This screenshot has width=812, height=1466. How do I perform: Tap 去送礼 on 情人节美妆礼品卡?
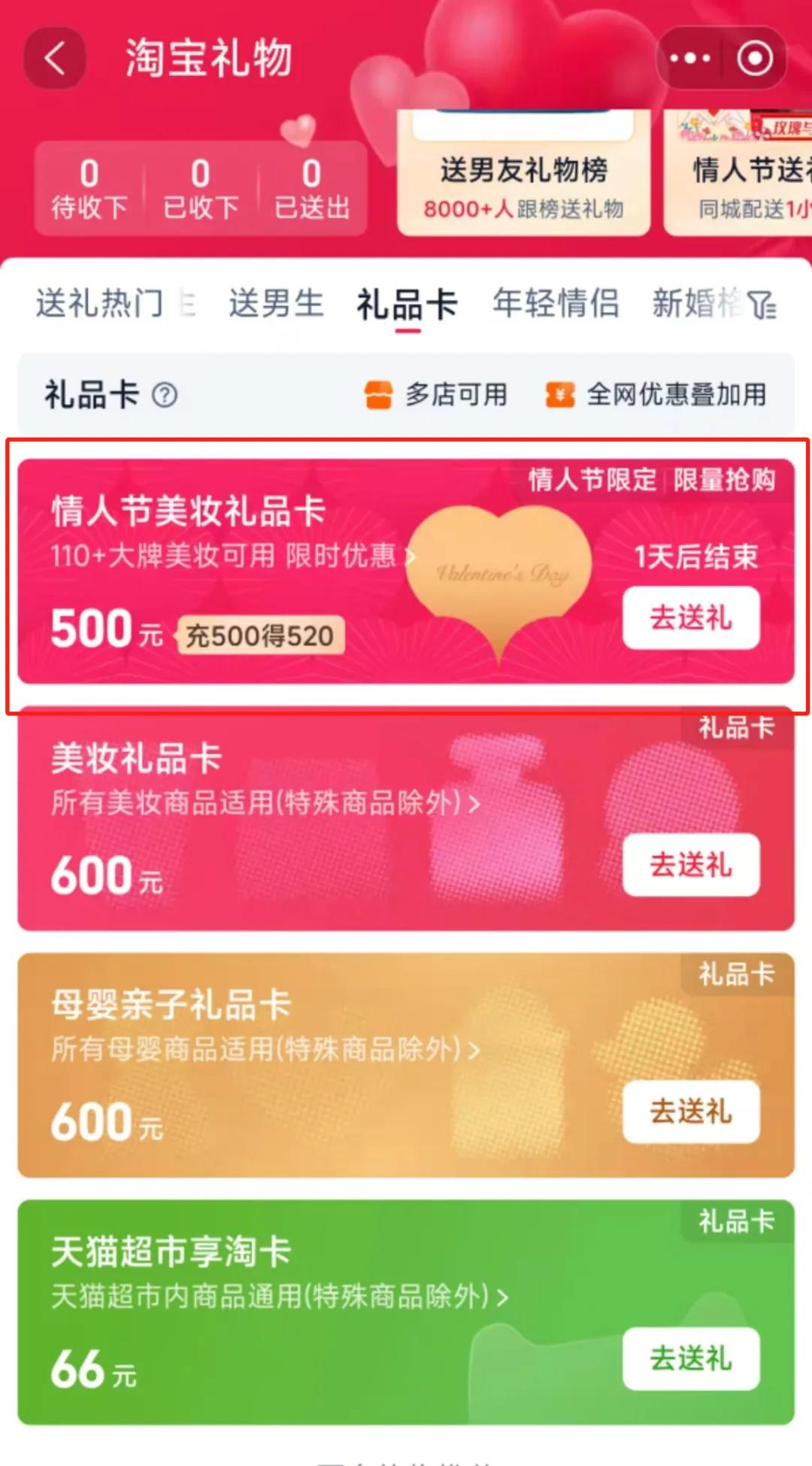690,618
